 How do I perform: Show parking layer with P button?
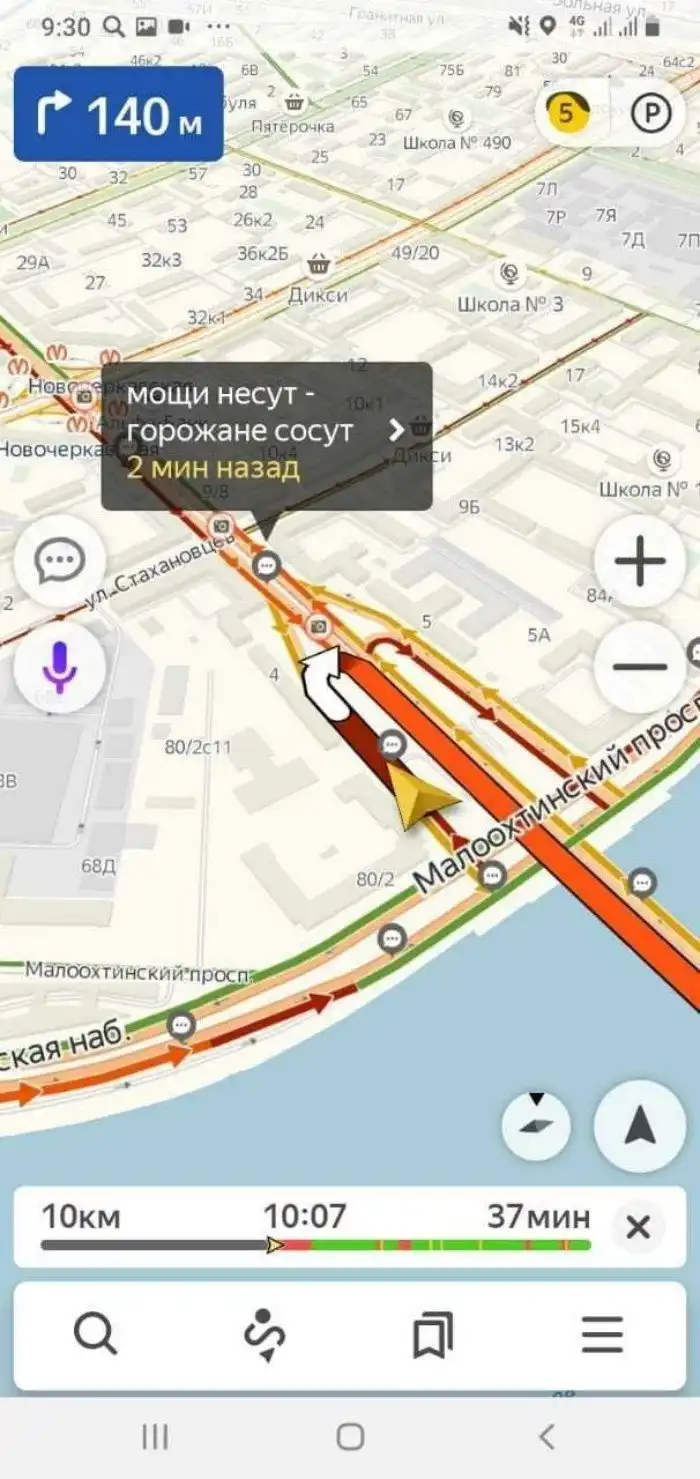tap(651, 115)
